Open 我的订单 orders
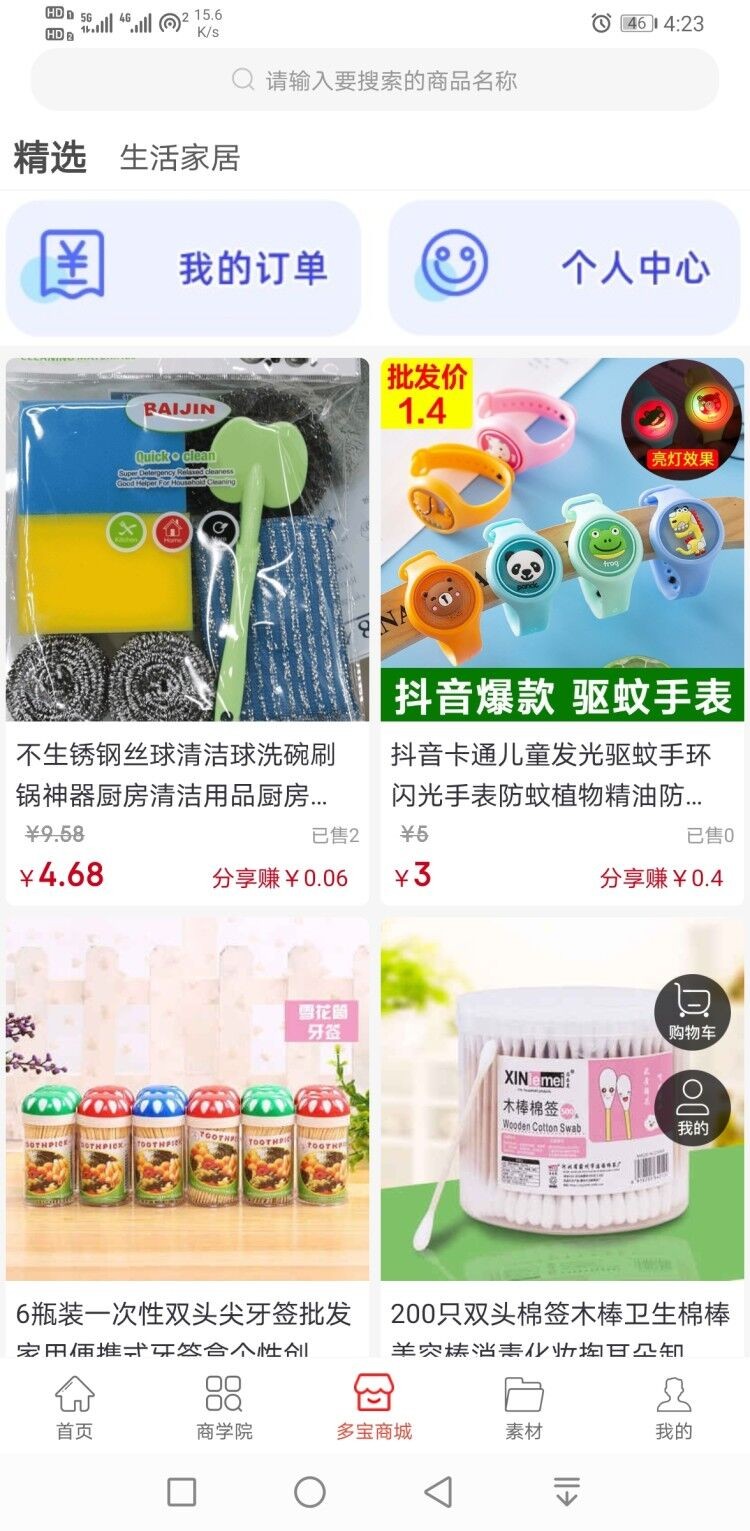 (x=184, y=268)
